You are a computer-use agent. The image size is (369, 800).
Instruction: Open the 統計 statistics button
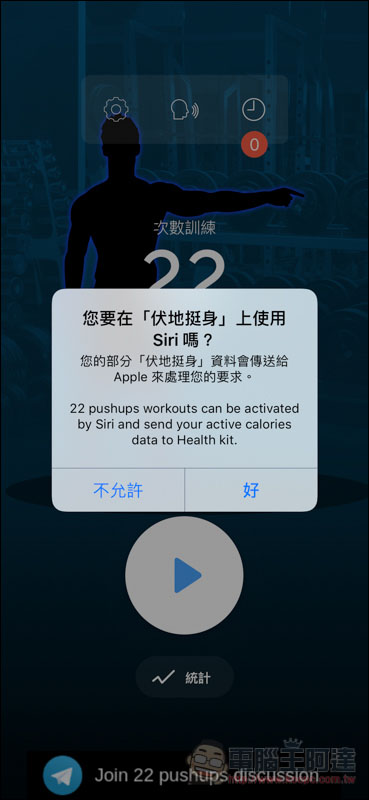point(184,678)
